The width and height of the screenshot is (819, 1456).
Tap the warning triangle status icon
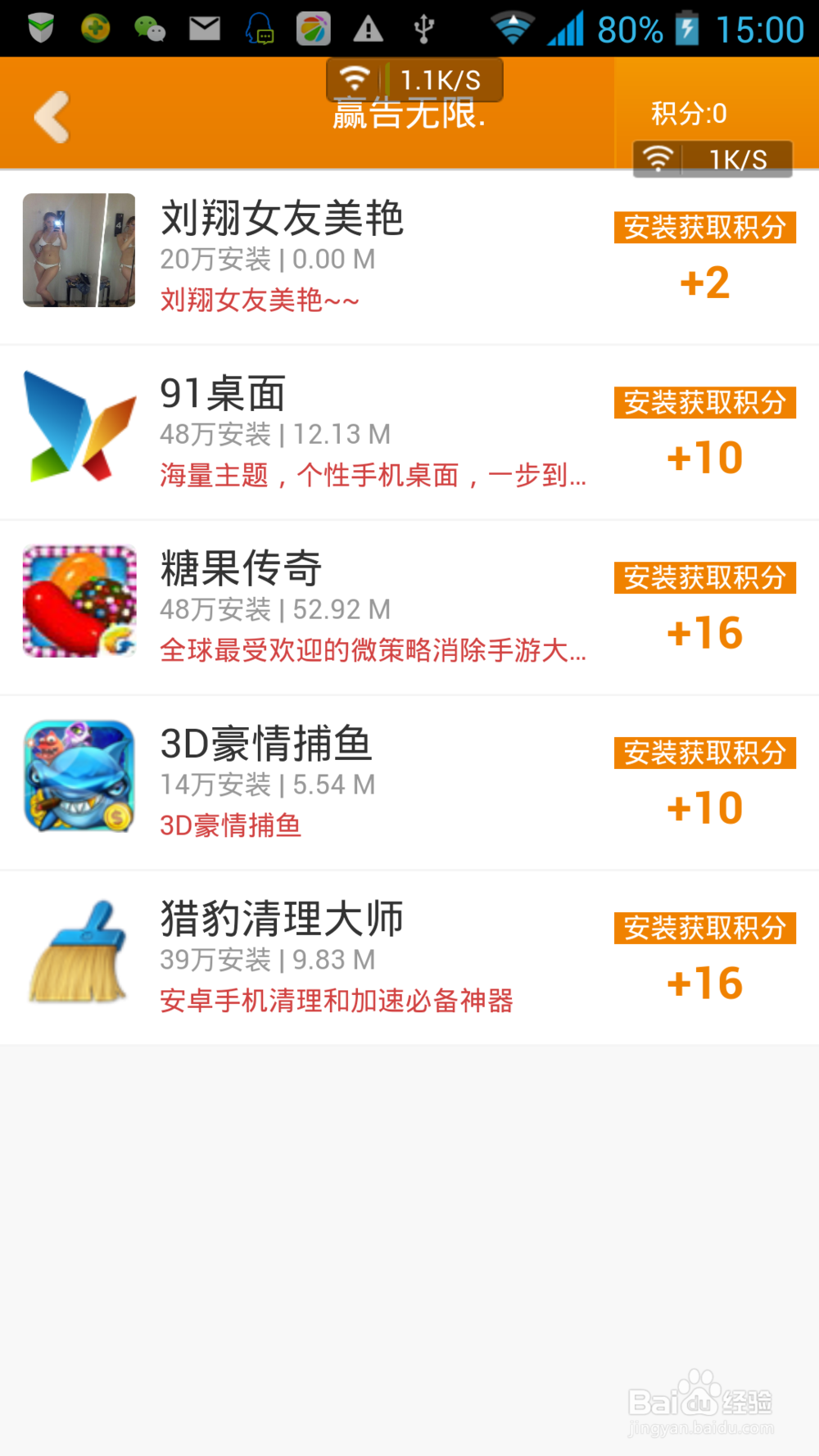coord(368,27)
